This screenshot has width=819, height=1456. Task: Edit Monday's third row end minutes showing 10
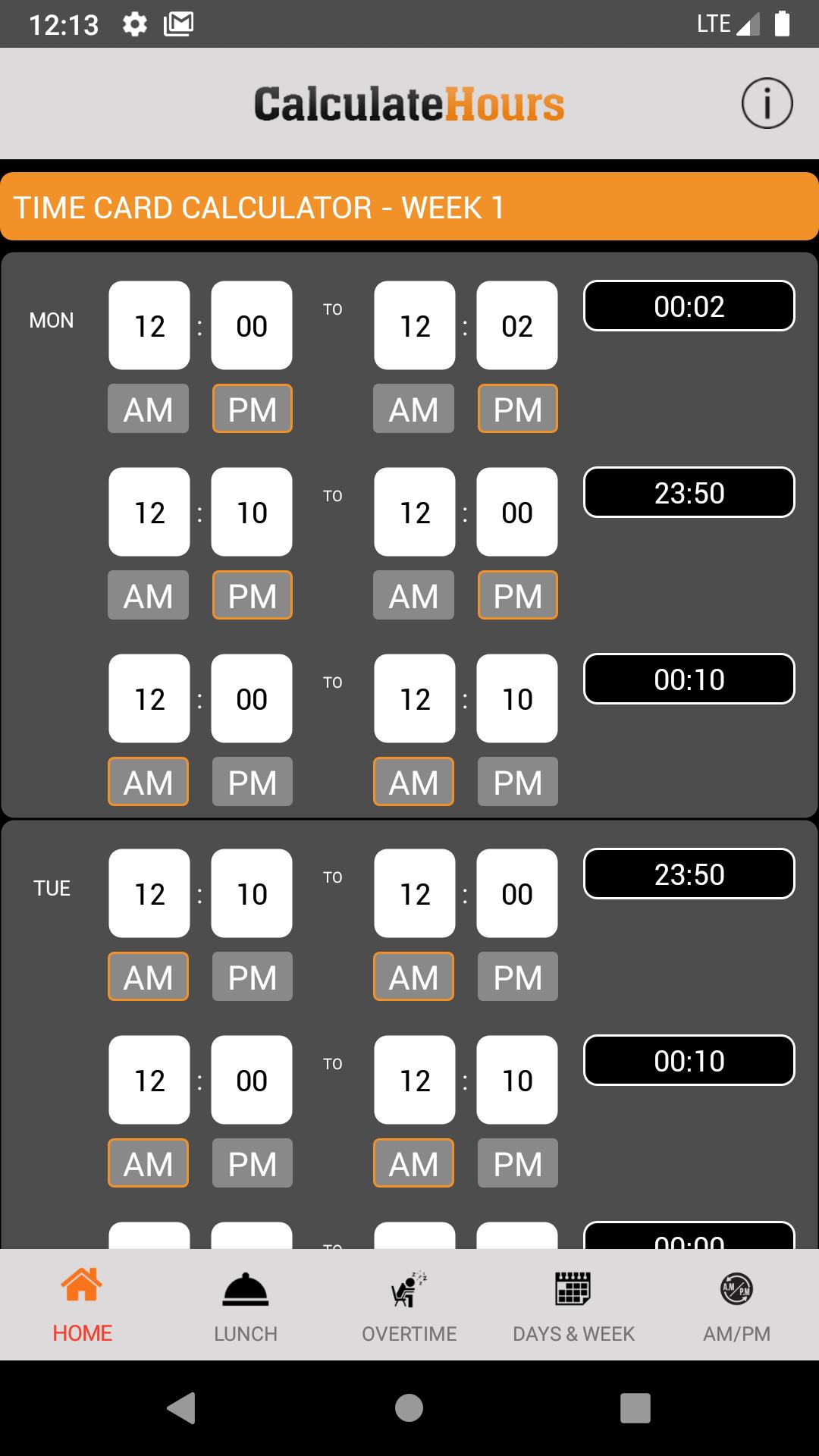point(516,698)
